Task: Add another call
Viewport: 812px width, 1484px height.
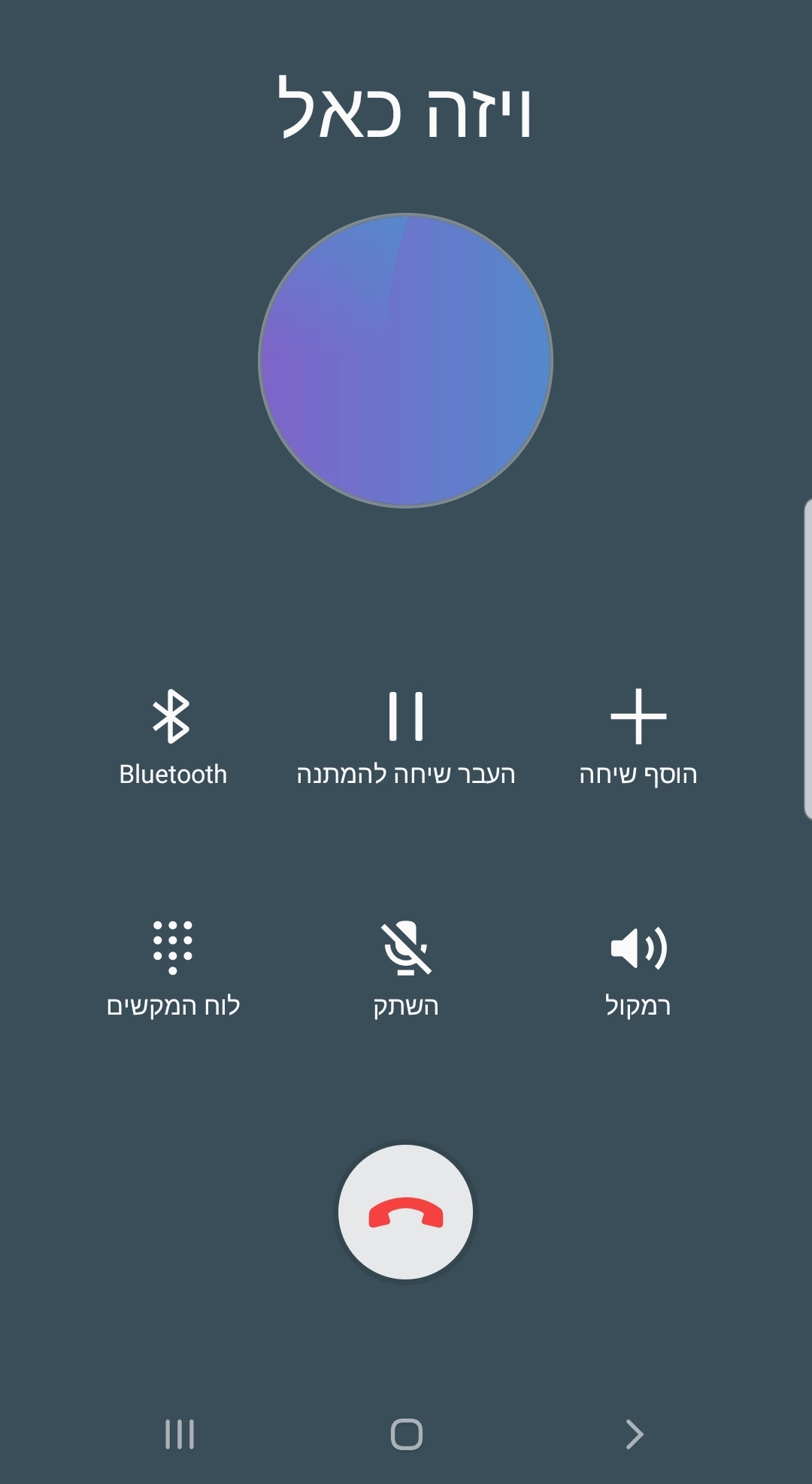Action: pos(638,736)
